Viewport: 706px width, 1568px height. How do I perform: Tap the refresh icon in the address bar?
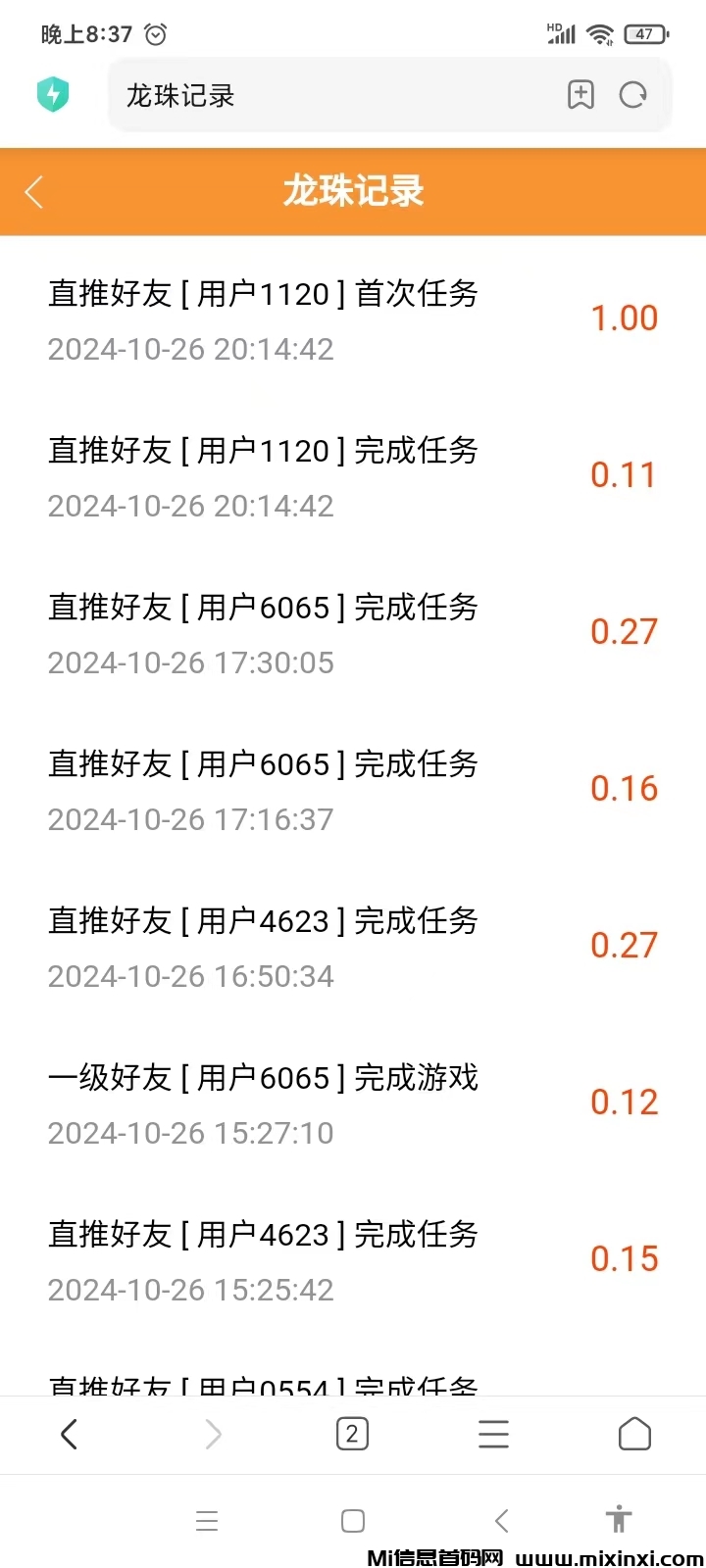click(x=633, y=95)
